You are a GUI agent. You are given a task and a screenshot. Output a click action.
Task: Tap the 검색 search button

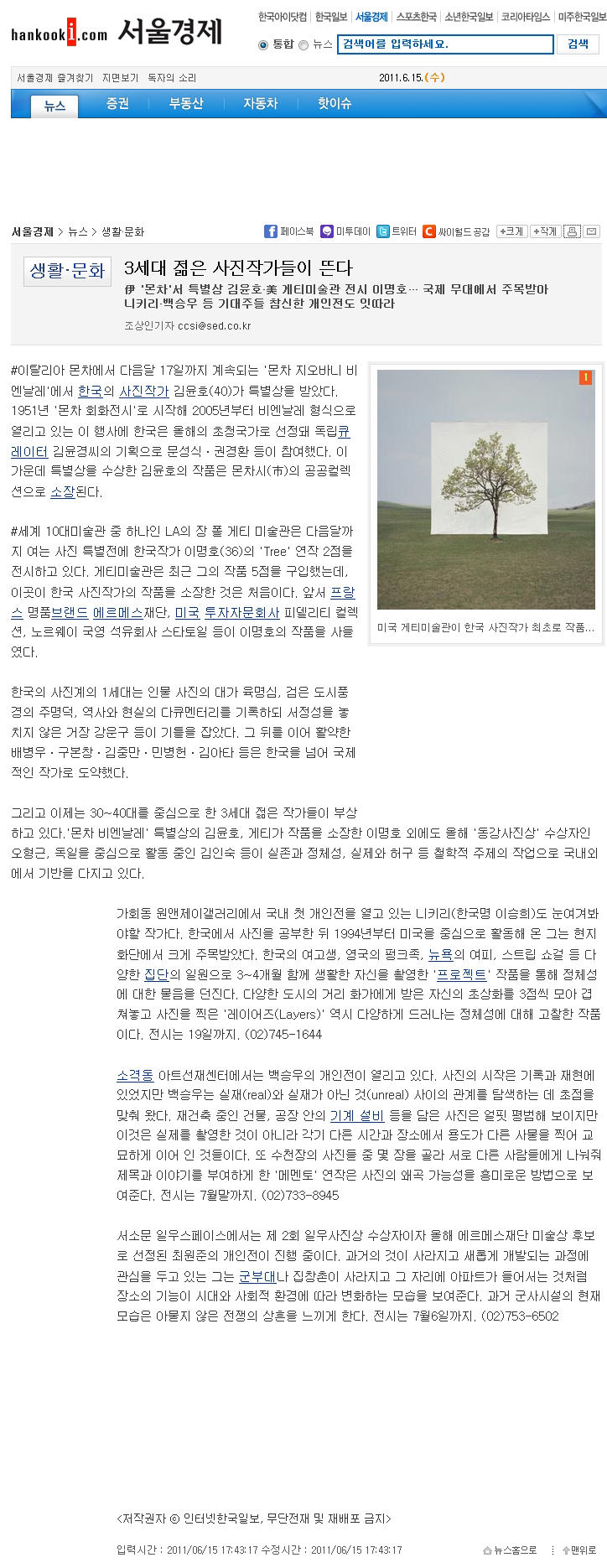point(578,44)
